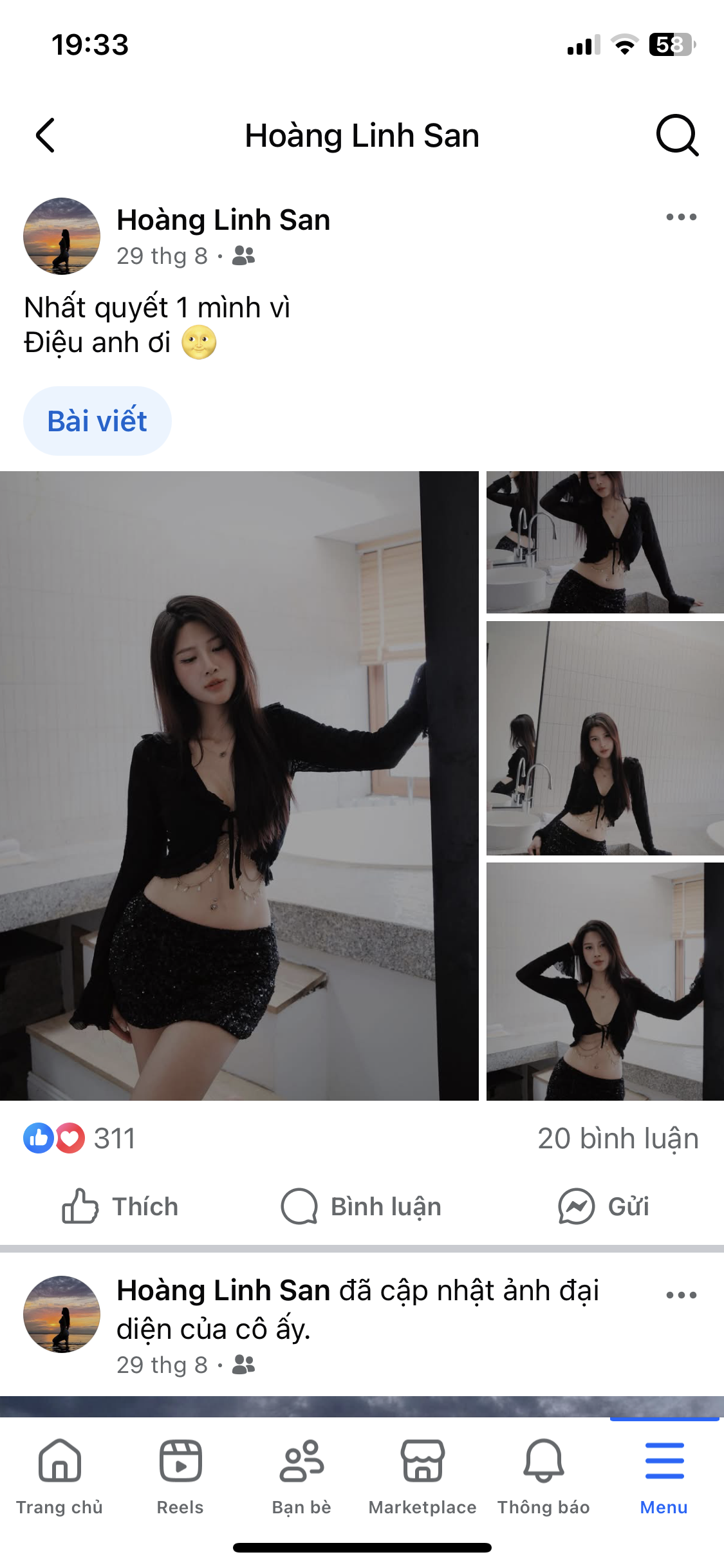View the top-right photo thumbnail
This screenshot has height=1568, width=724.
pos(605,542)
